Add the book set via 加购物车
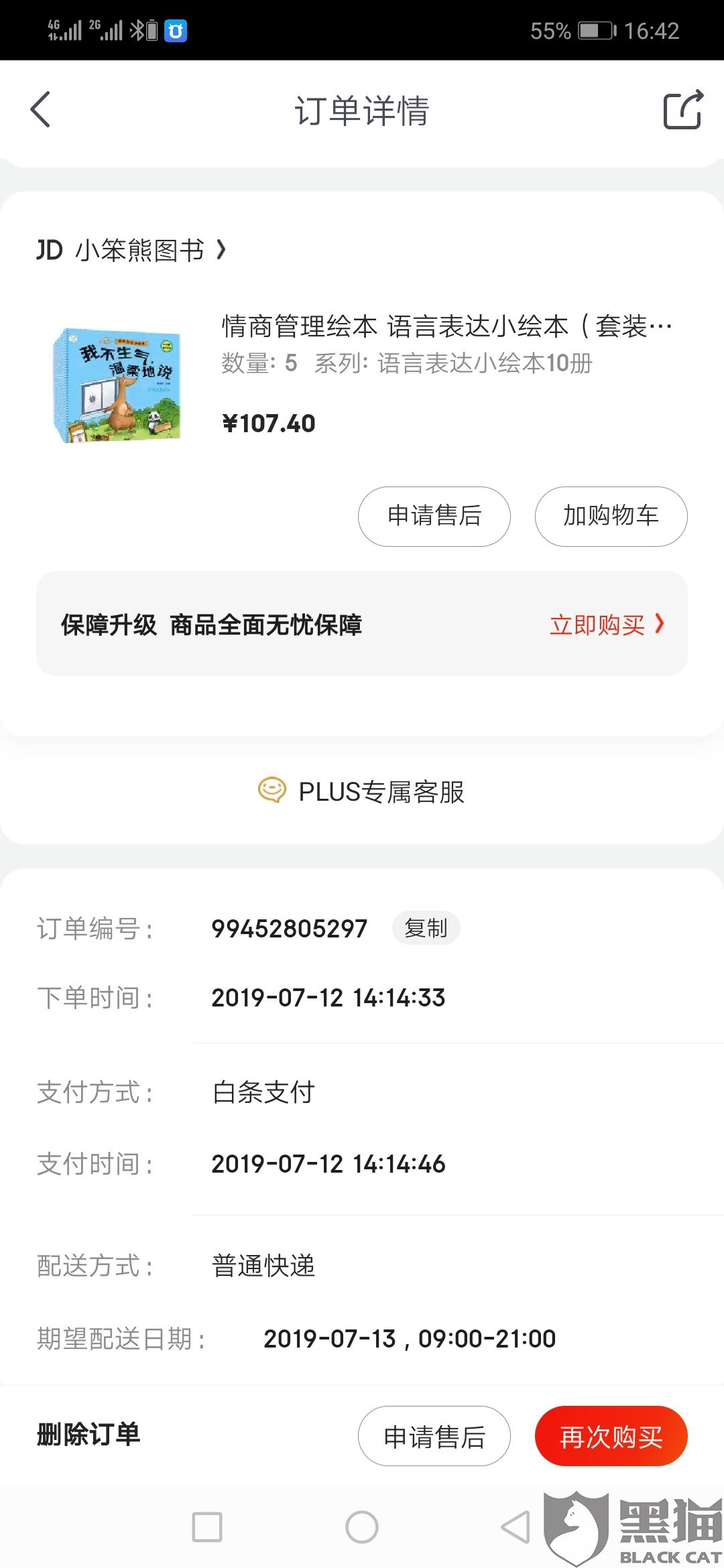Screen dimensions: 724x1568 pos(611,516)
